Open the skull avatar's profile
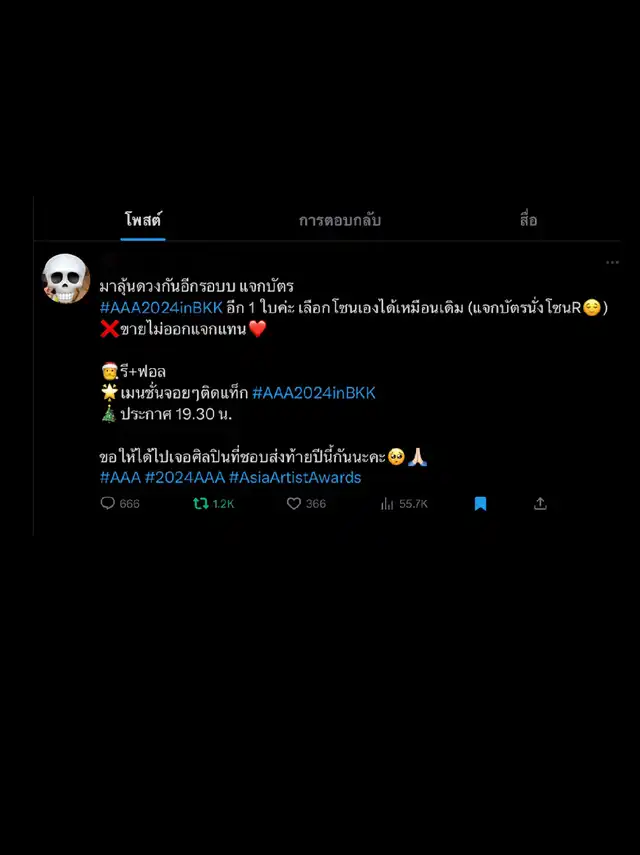The width and height of the screenshot is (640, 855). click(x=66, y=279)
